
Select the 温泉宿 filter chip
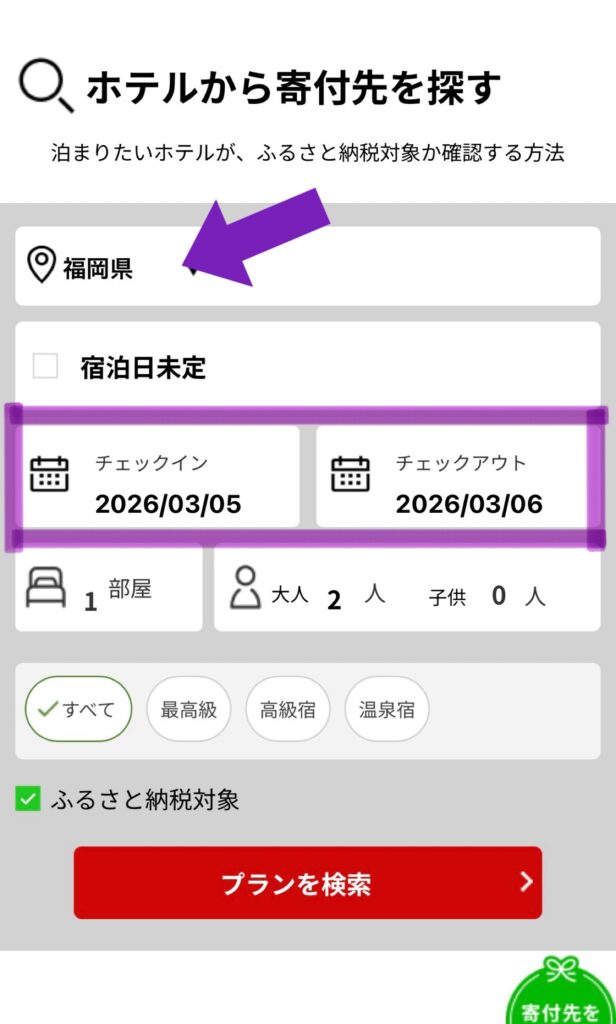coord(386,709)
